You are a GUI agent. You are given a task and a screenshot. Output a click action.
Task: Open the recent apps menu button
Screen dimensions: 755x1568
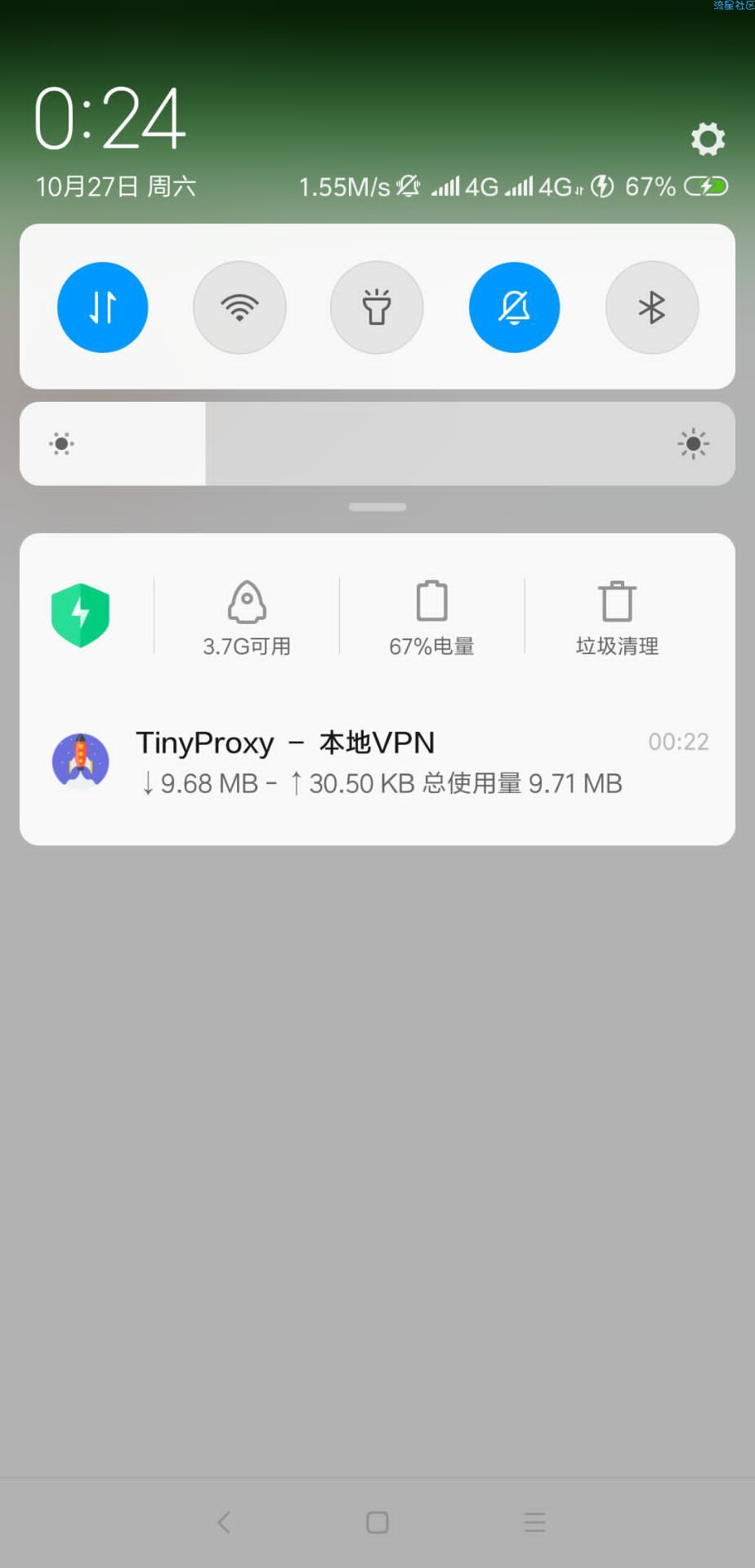click(x=534, y=1522)
